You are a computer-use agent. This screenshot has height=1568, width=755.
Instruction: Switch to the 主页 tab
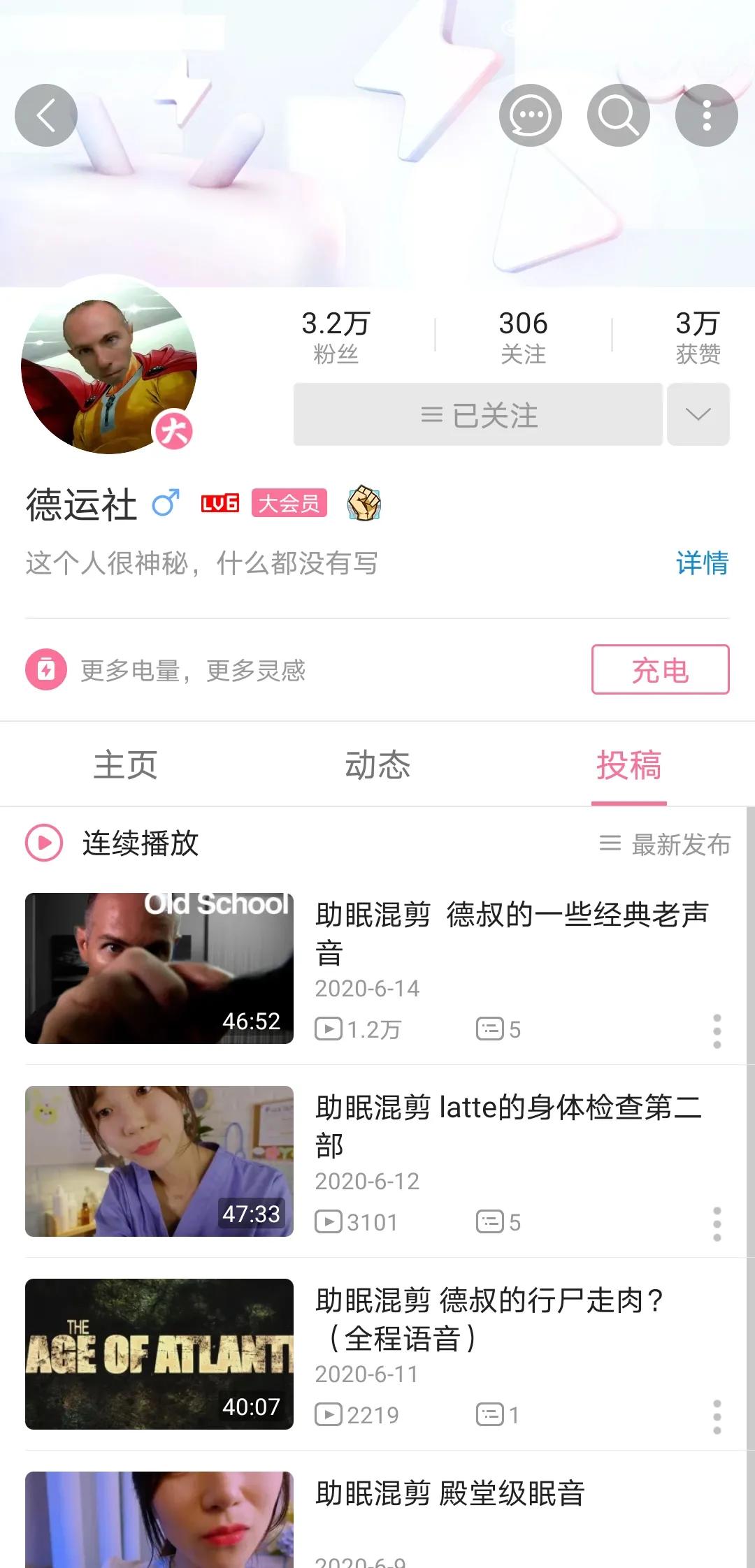click(x=127, y=764)
